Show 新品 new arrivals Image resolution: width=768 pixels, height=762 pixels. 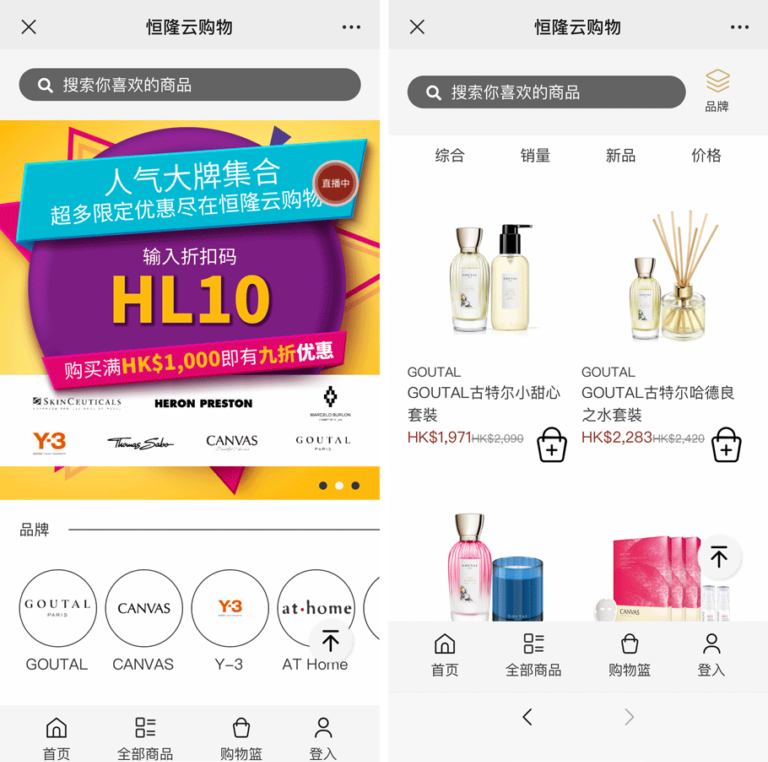[x=621, y=155]
